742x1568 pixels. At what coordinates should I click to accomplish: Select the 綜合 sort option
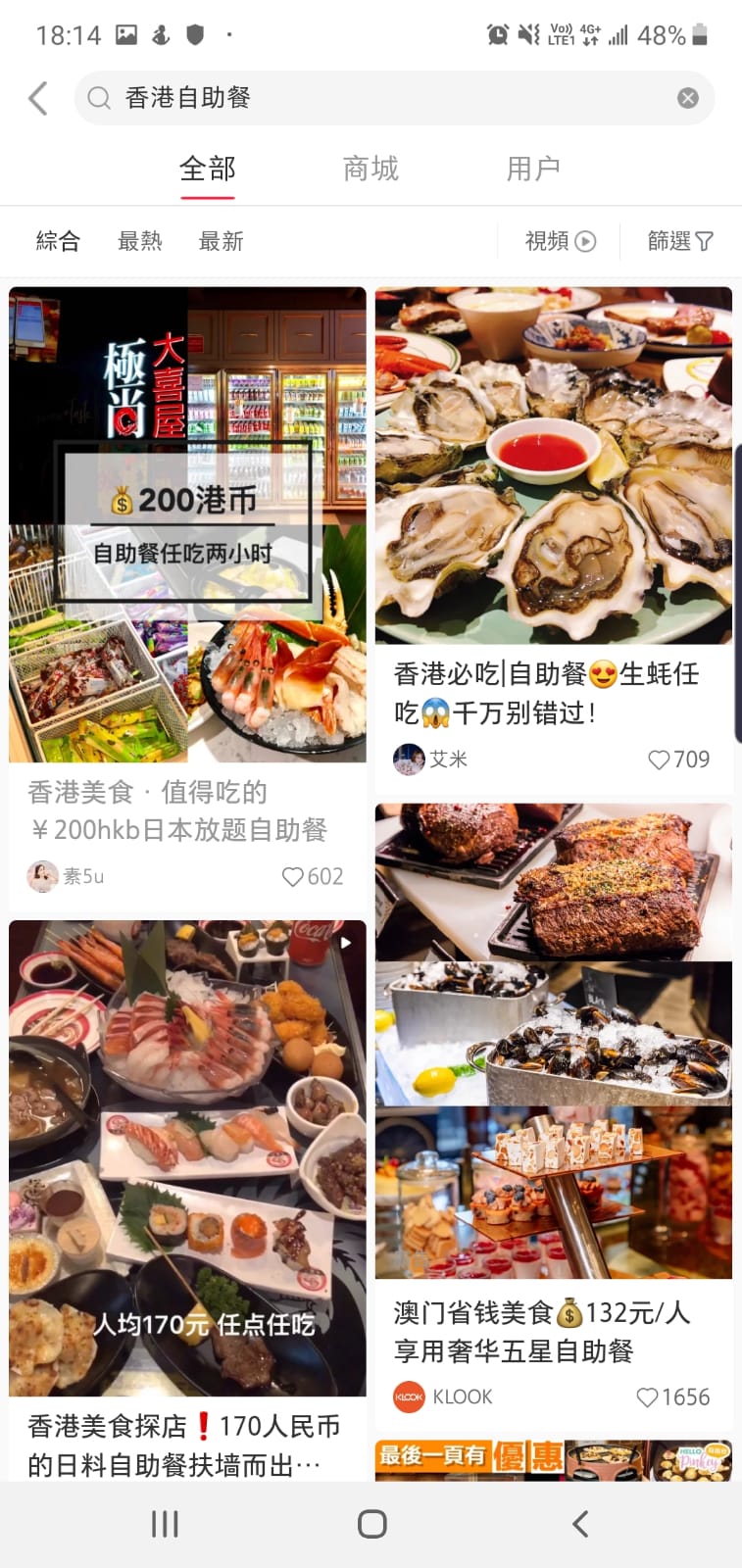[58, 241]
